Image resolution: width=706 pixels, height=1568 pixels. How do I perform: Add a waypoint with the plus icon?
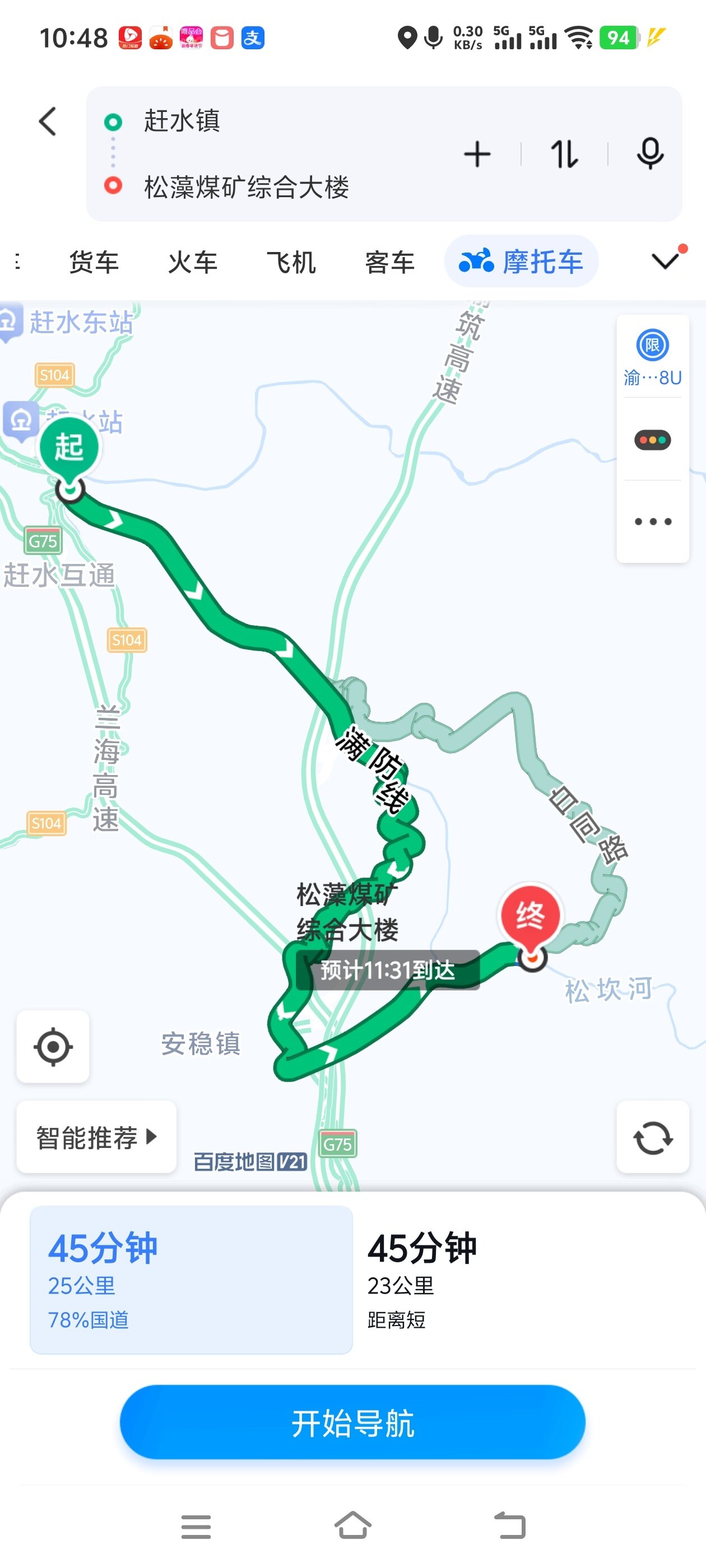pos(477,154)
